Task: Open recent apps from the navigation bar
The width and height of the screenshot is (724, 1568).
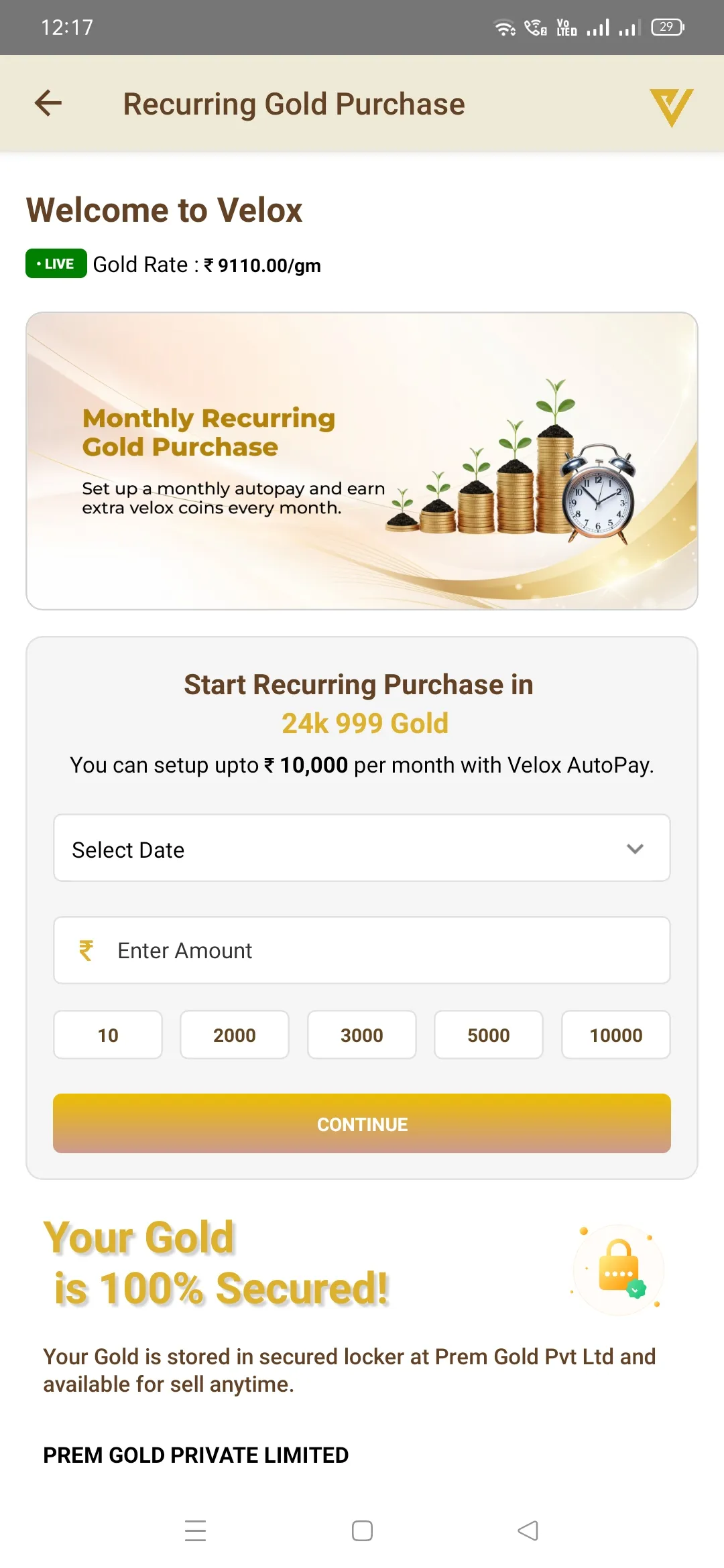Action: point(195,1530)
